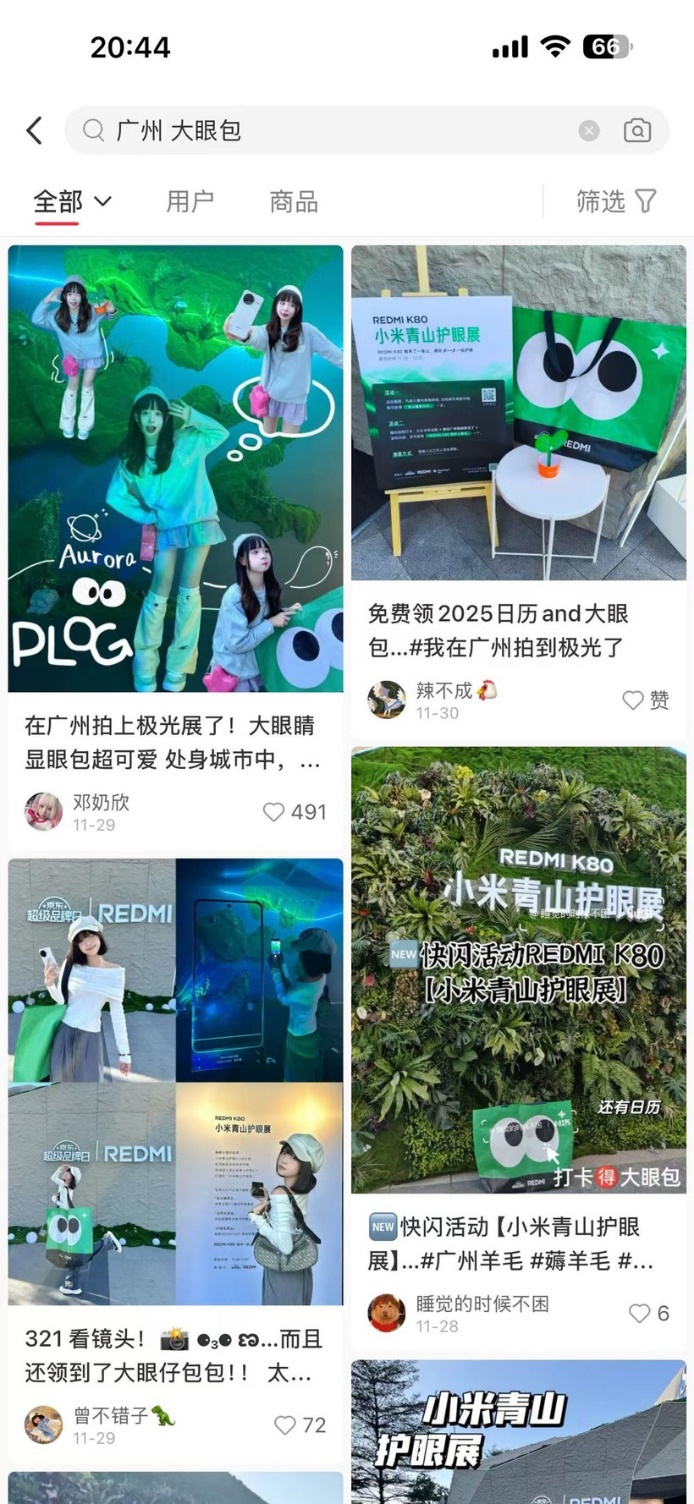
Task: Open 曾不错子's 321看镜头 post
Action: click(175, 1081)
